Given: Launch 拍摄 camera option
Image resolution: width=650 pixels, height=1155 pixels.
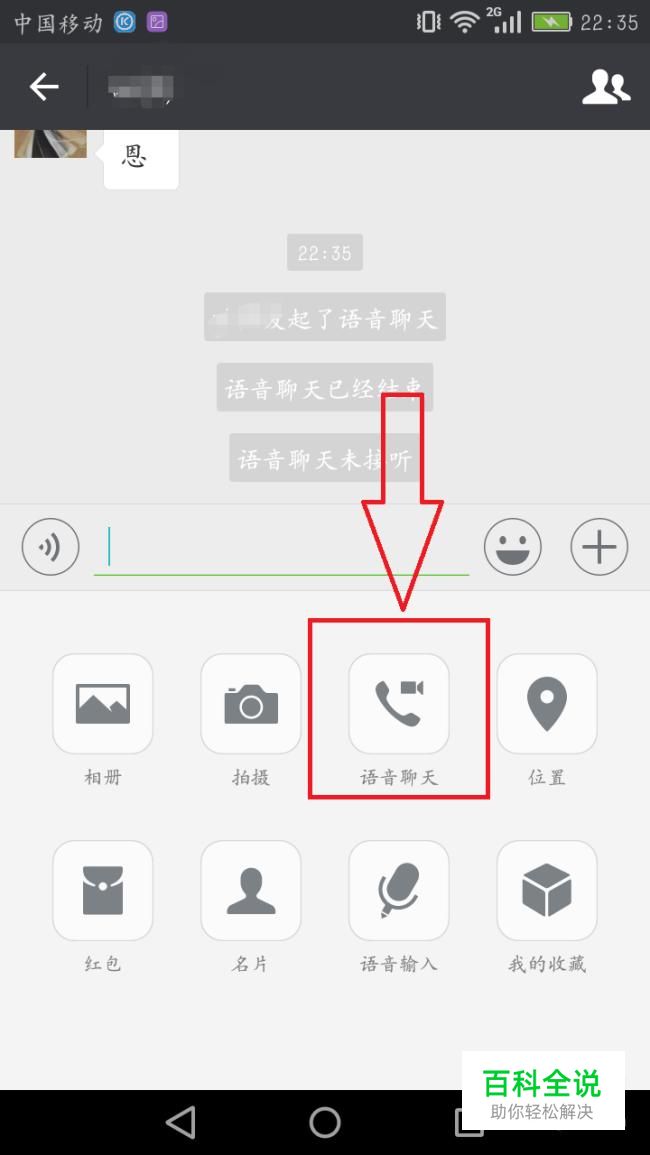Looking at the screenshot, I should pos(251,704).
